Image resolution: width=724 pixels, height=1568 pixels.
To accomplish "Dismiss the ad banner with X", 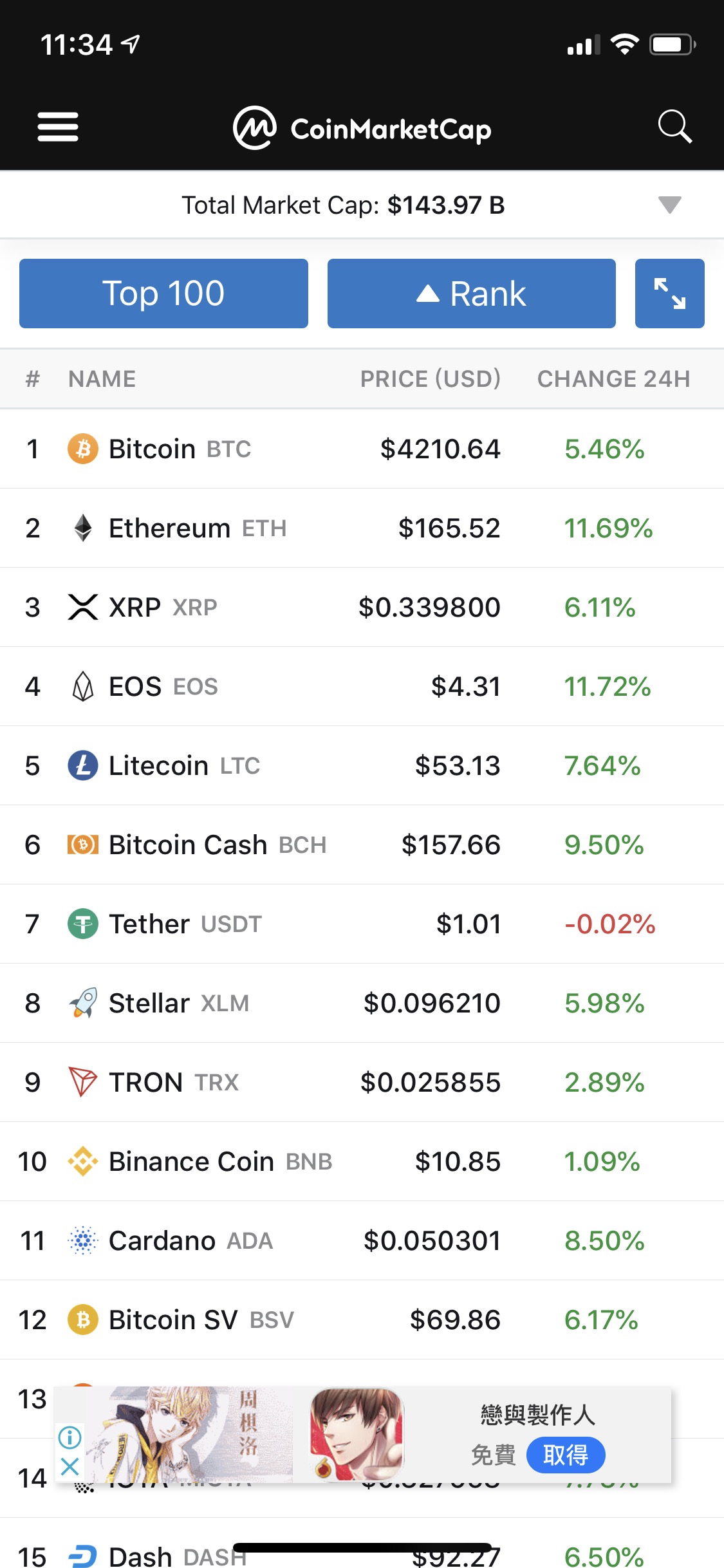I will pyautogui.click(x=70, y=1467).
